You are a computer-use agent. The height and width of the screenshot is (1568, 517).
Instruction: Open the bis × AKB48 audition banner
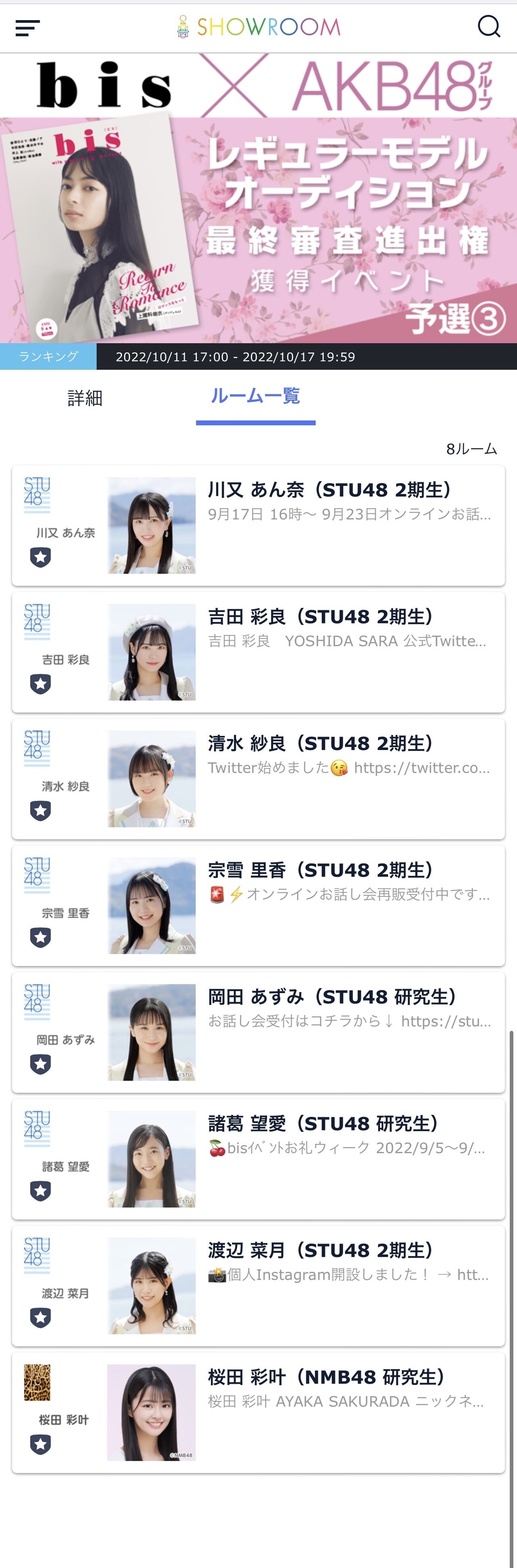click(x=258, y=198)
